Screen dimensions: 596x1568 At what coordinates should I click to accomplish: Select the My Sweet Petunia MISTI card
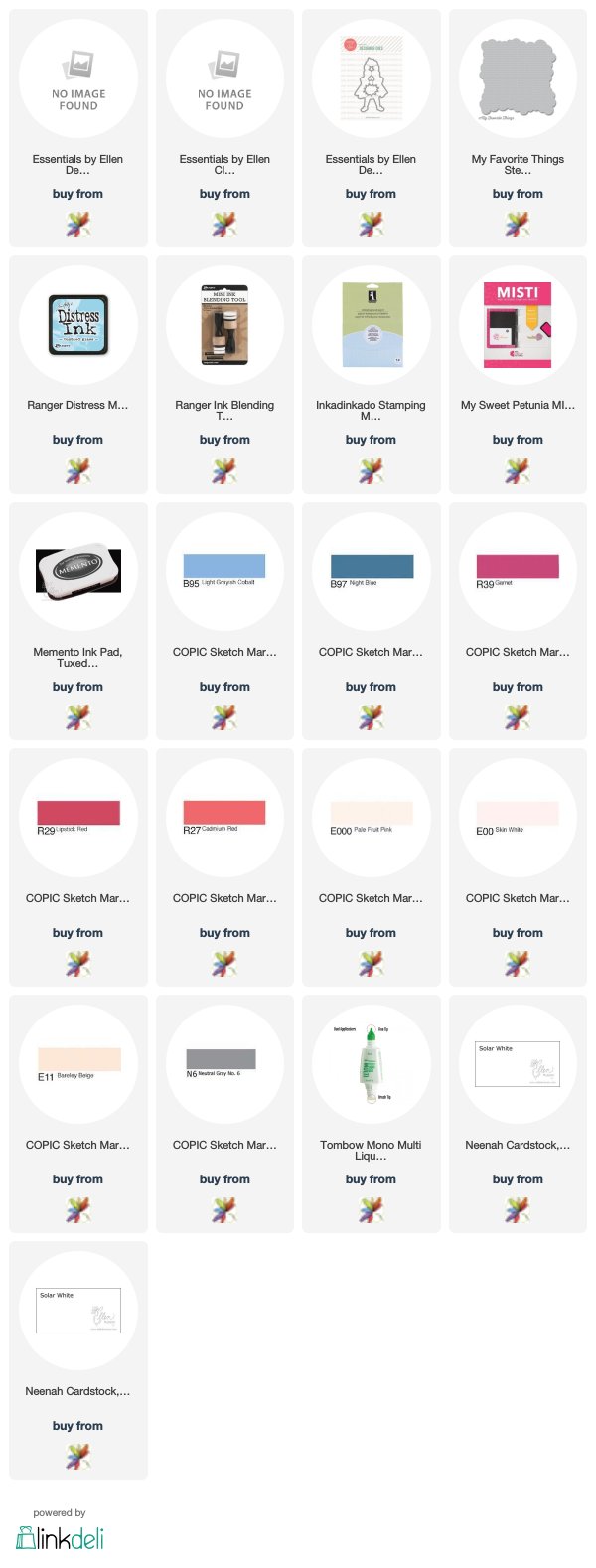[517, 328]
